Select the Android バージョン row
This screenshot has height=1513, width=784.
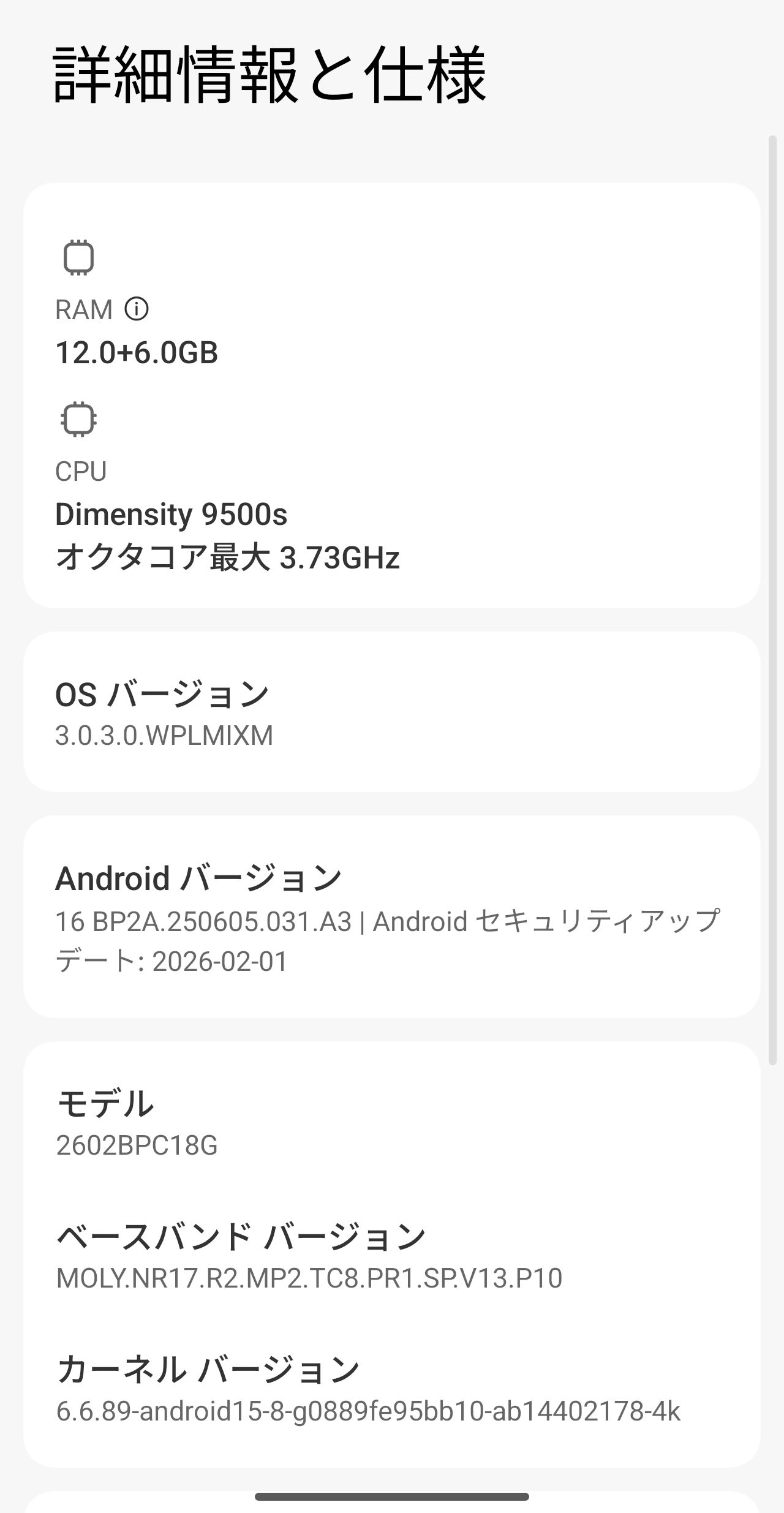click(x=392, y=917)
